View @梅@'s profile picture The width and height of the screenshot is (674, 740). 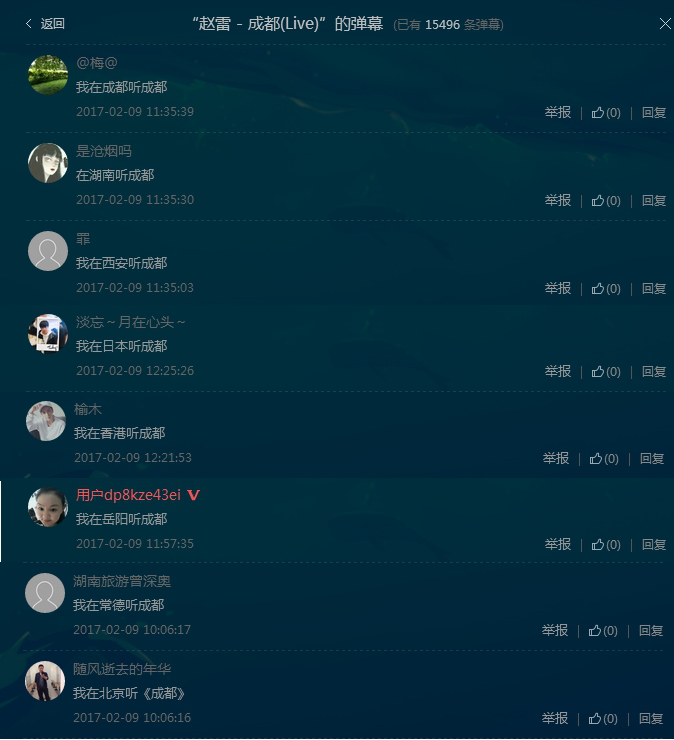coord(48,75)
